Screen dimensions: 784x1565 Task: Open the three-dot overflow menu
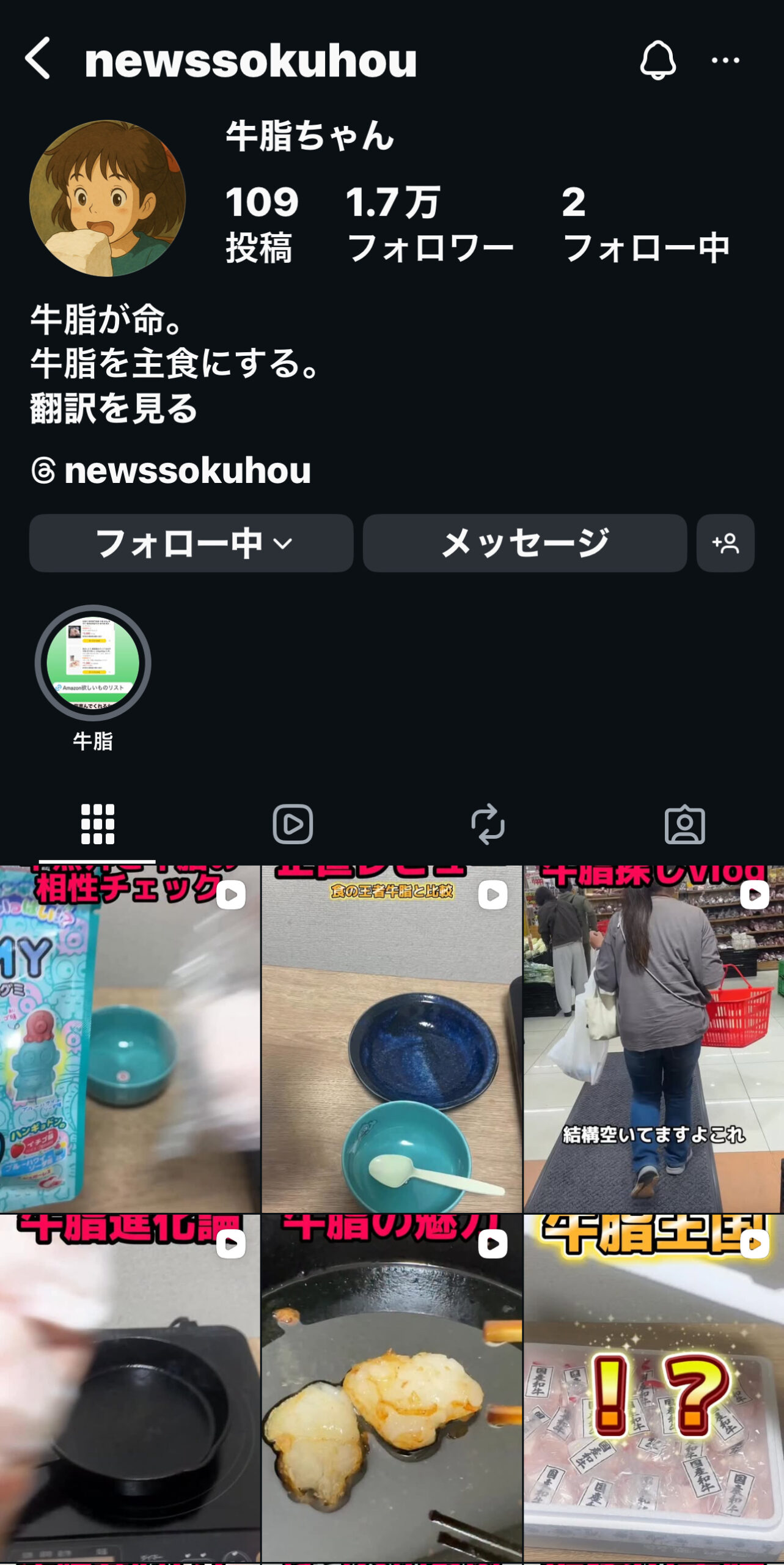tap(725, 60)
